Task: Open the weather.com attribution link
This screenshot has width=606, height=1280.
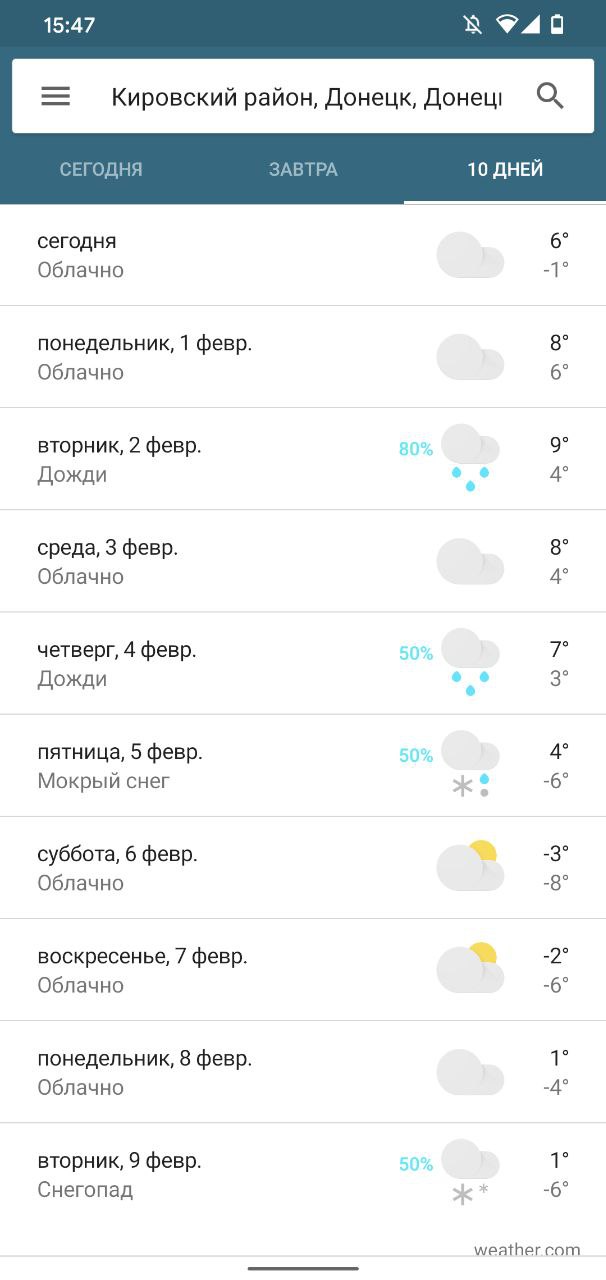Action: click(x=527, y=1249)
